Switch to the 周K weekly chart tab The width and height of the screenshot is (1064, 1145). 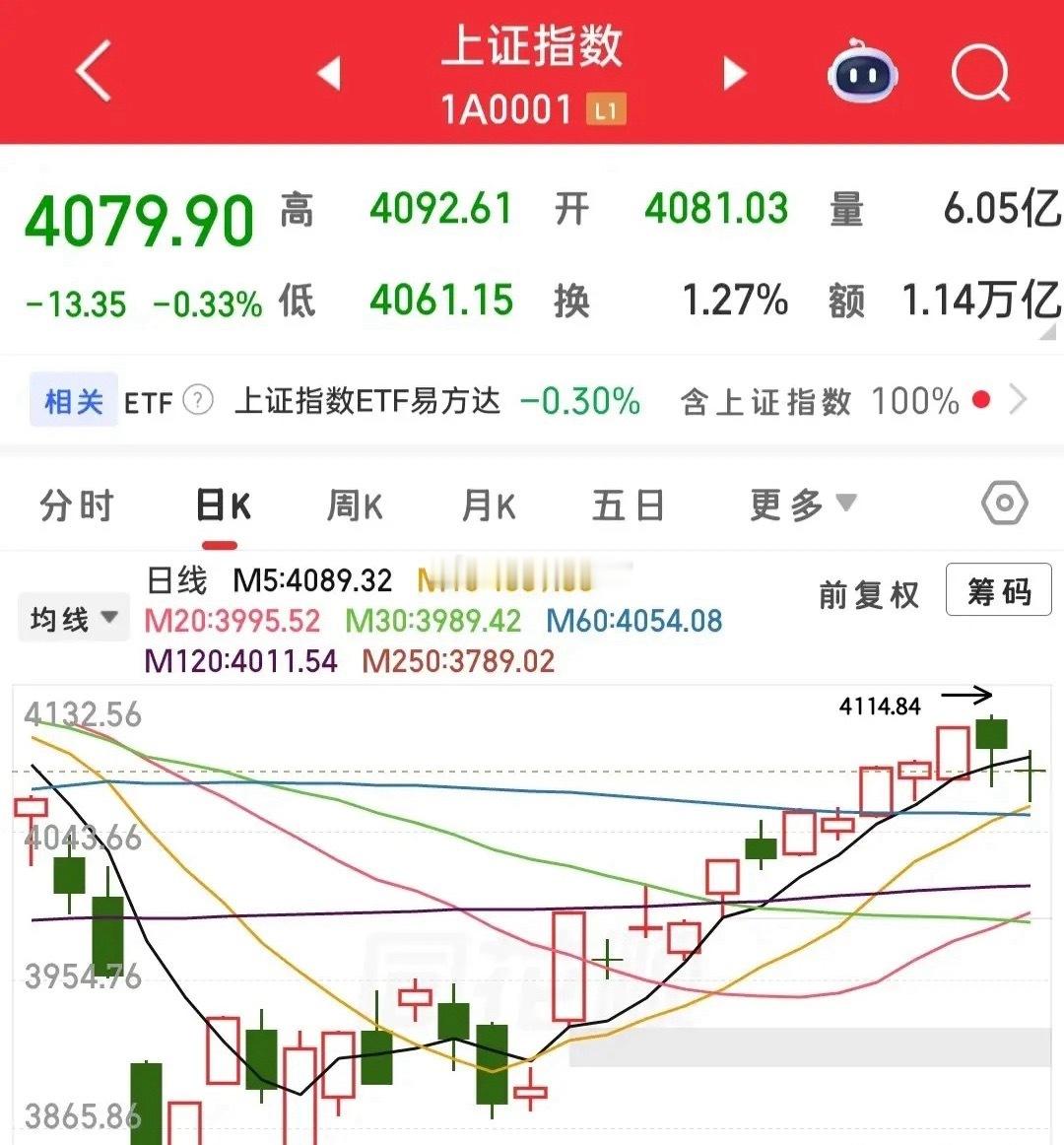point(353,504)
